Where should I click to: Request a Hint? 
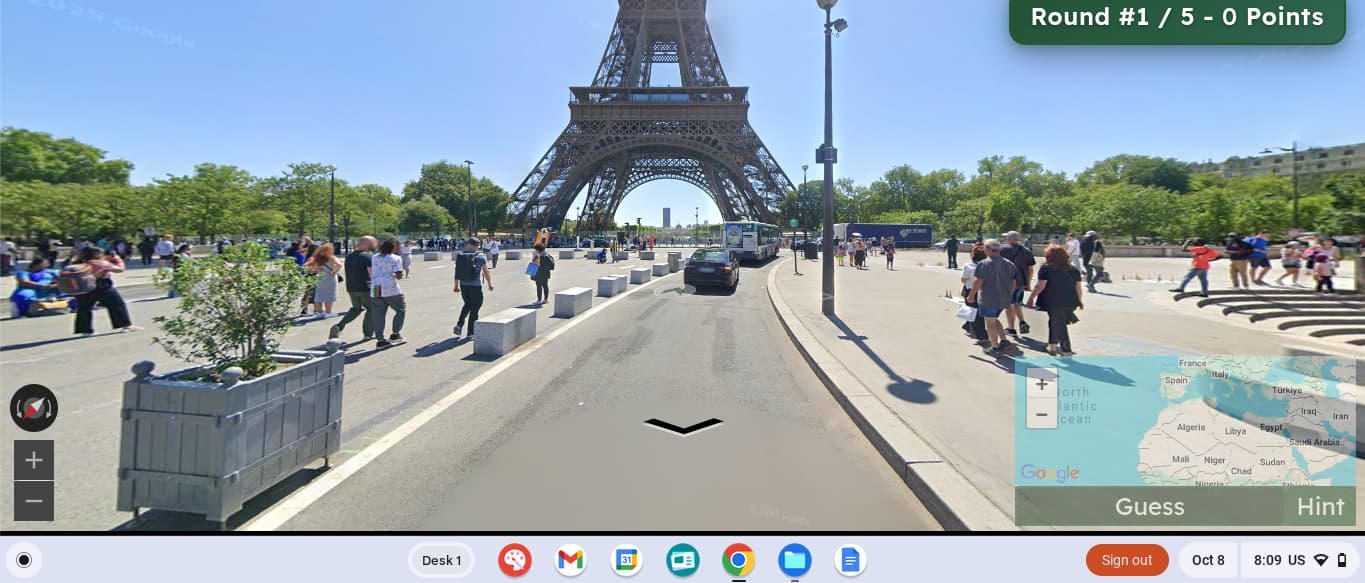(x=1320, y=507)
